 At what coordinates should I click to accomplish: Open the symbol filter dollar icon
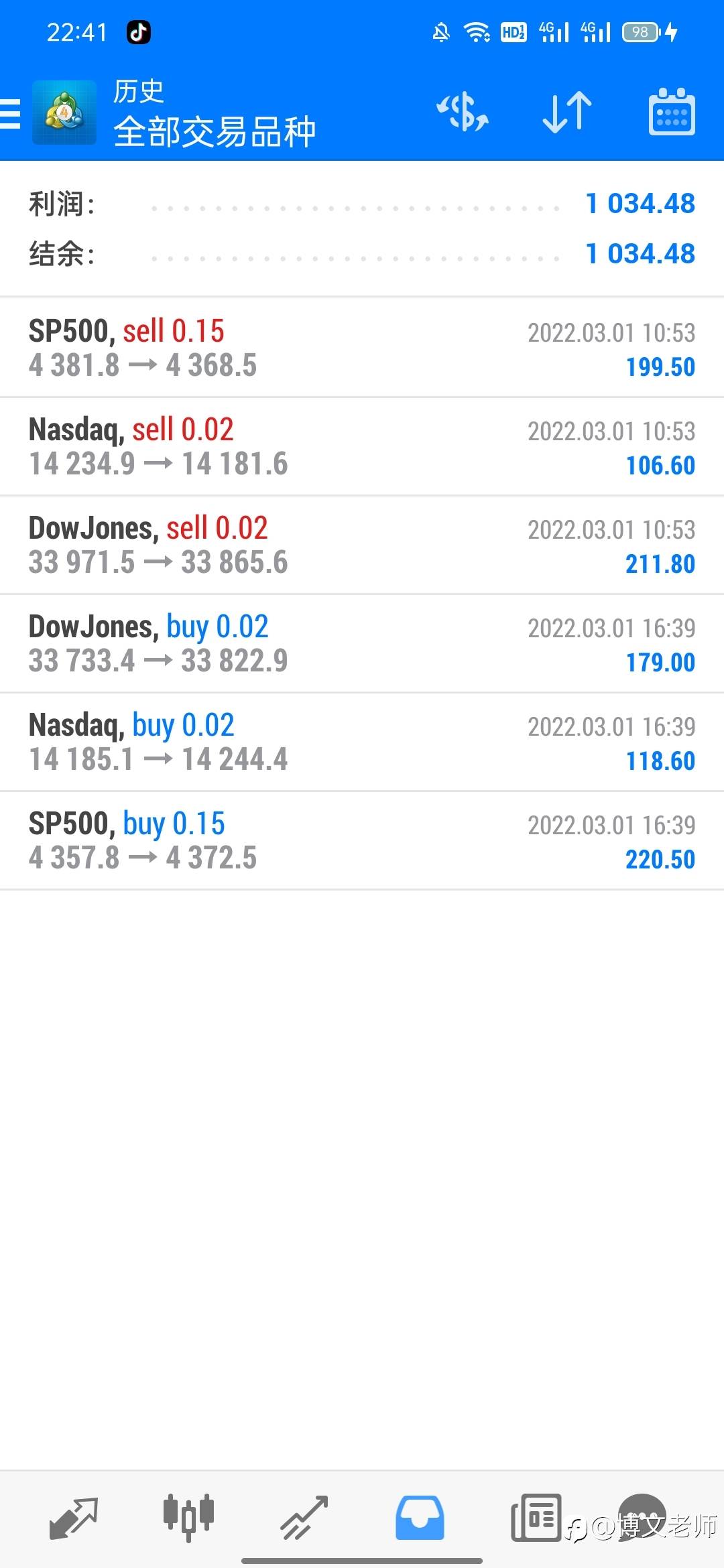(463, 112)
